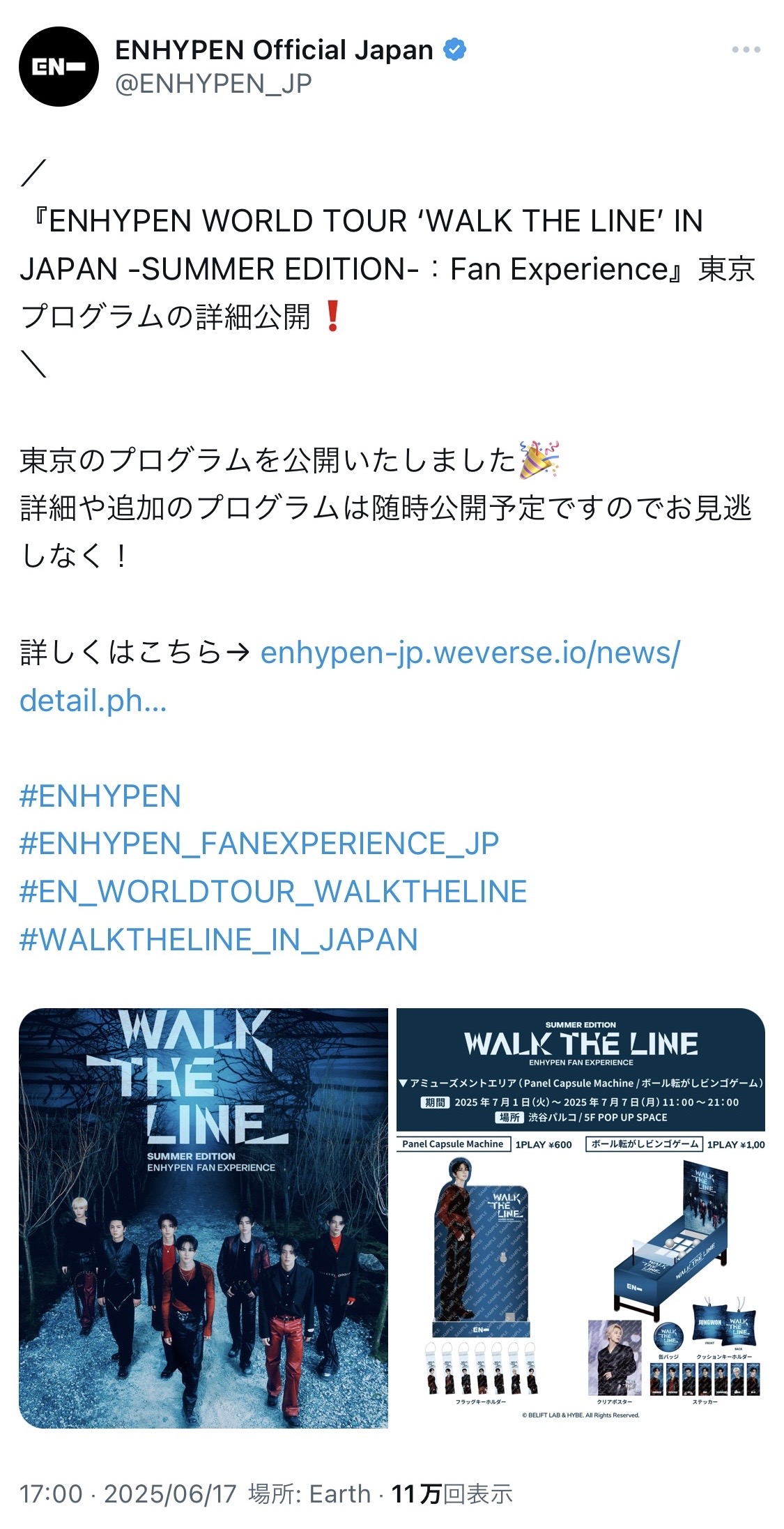Screen dimensions: 784x1529
Task: Open the #ENHYPEN_FANEXPERIENCE_JP hashtag
Action: [x=259, y=844]
